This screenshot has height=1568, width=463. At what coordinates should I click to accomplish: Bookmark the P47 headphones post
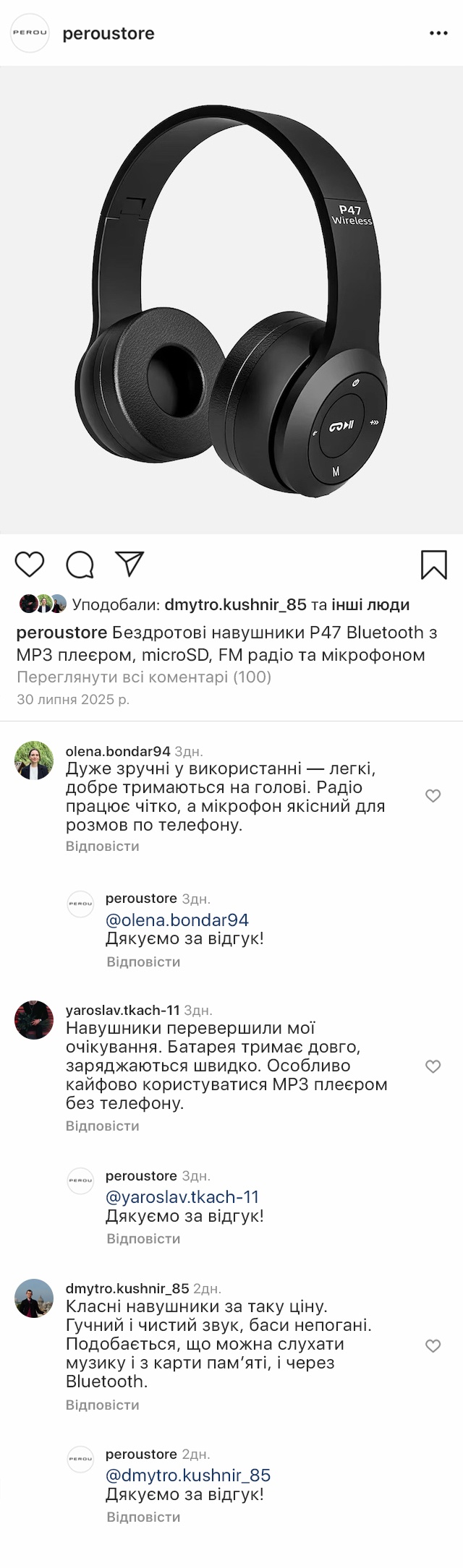pos(433,565)
